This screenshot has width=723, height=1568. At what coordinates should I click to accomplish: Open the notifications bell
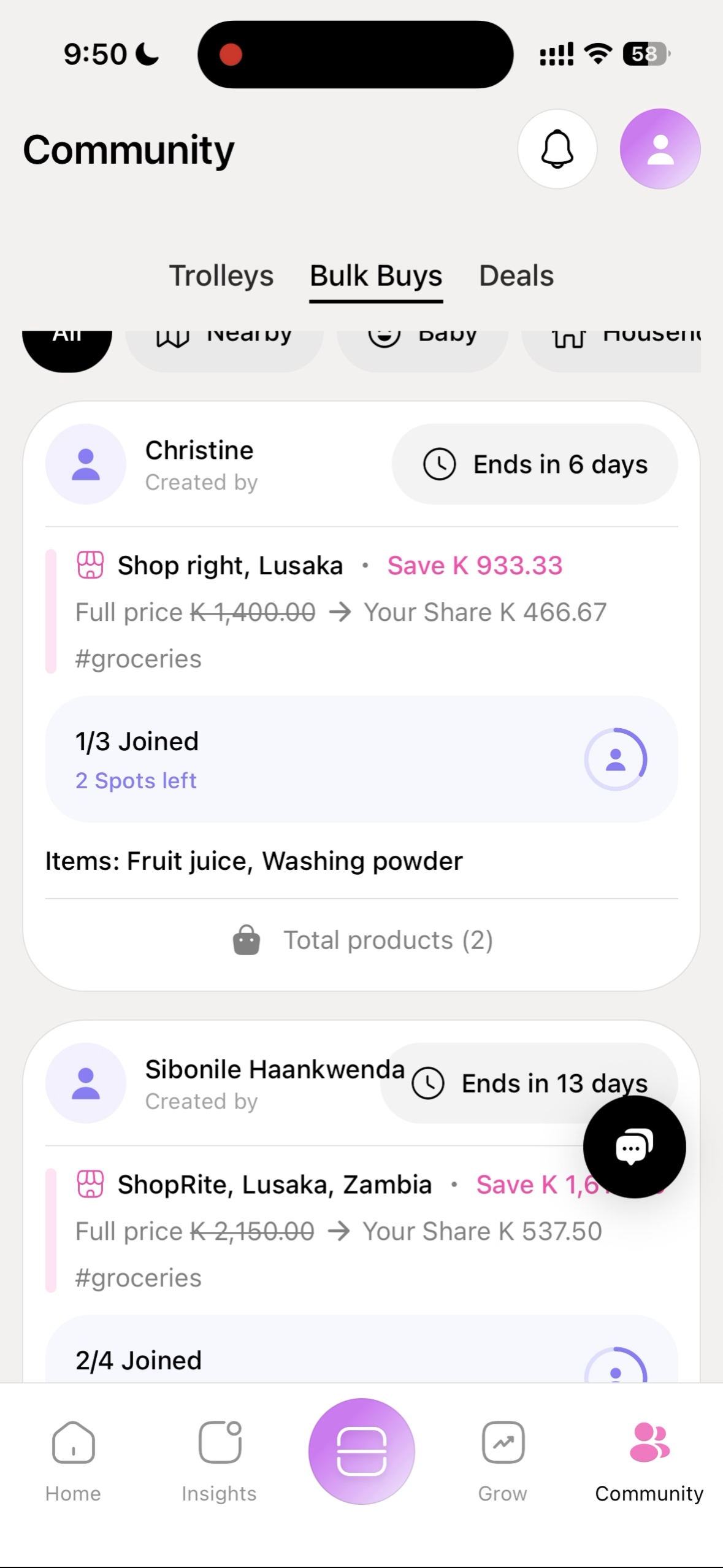(557, 149)
